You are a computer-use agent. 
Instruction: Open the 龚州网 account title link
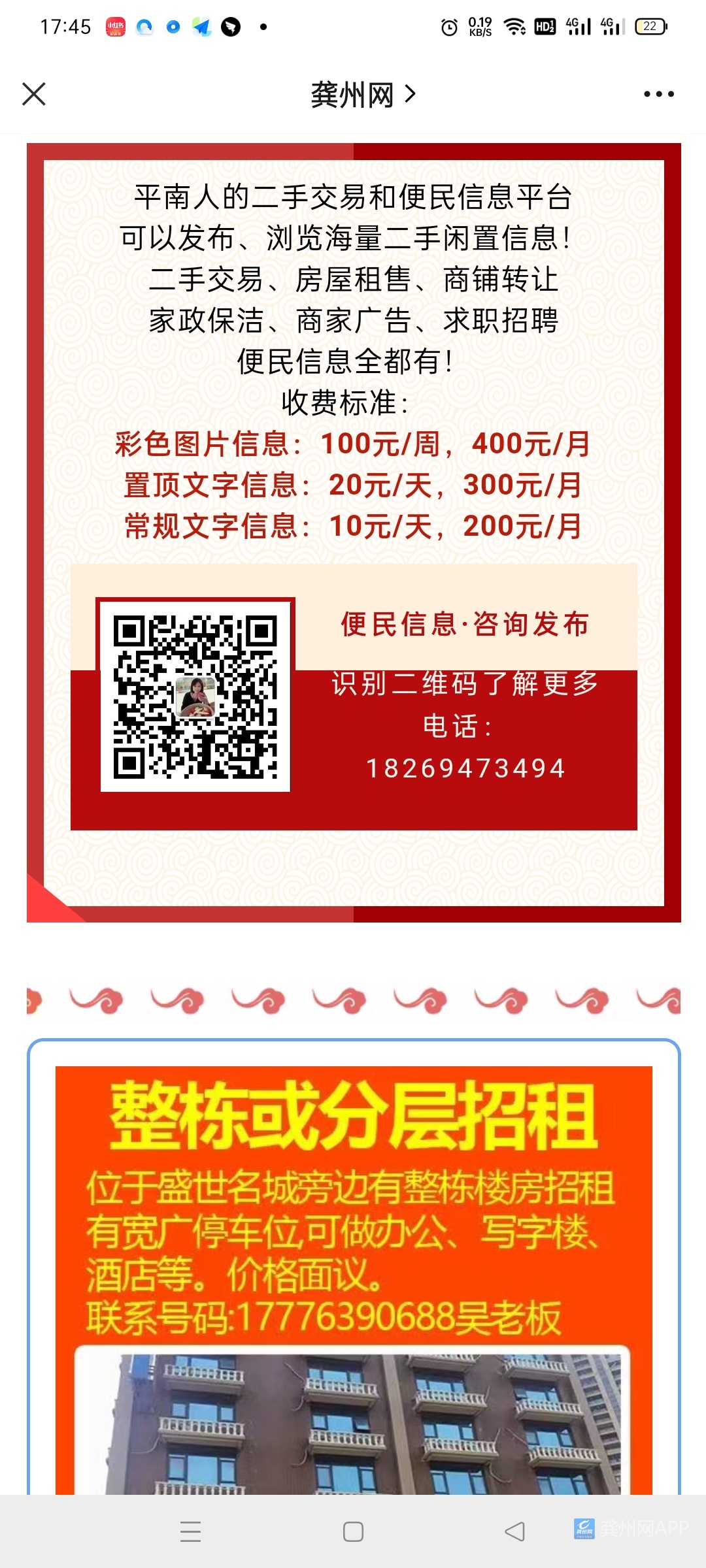(x=362, y=95)
